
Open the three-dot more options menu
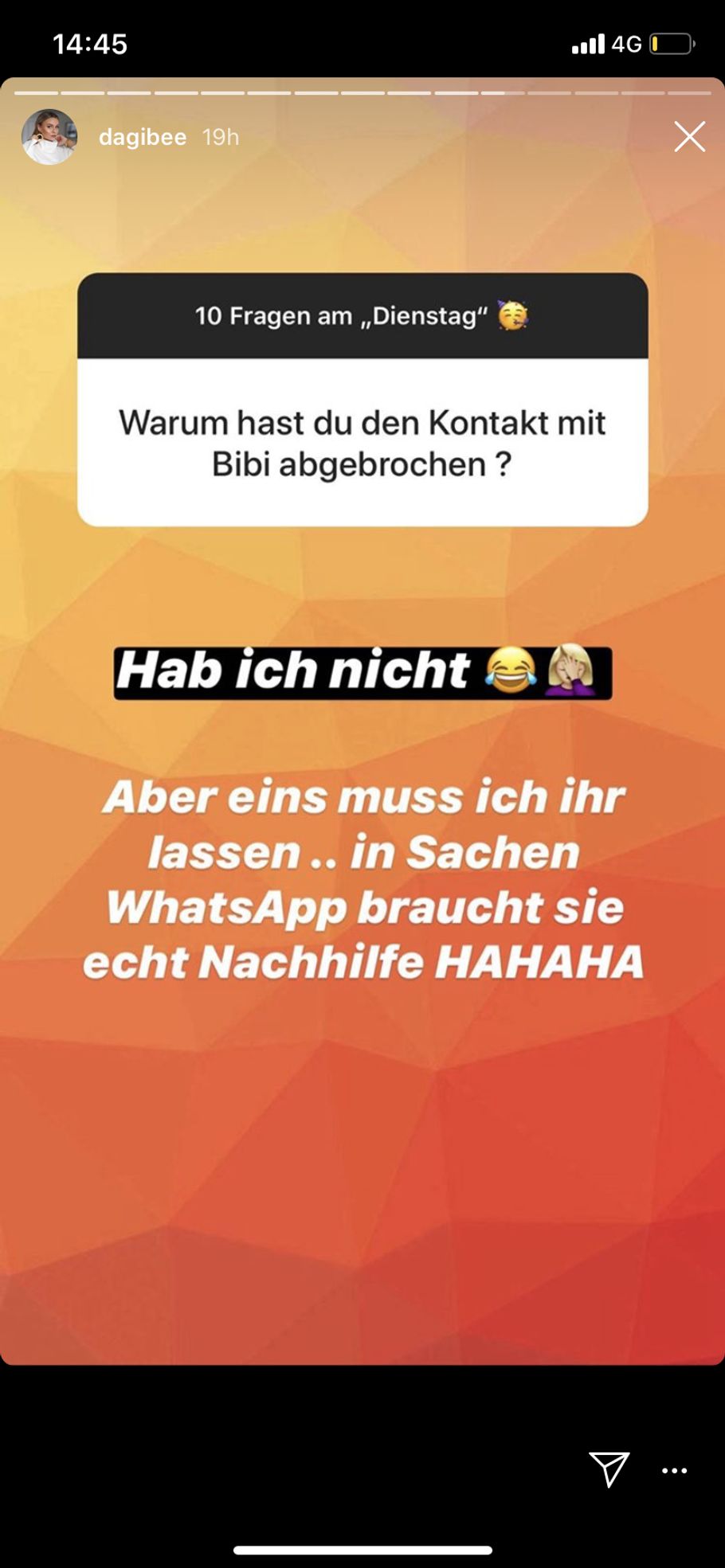click(674, 1471)
